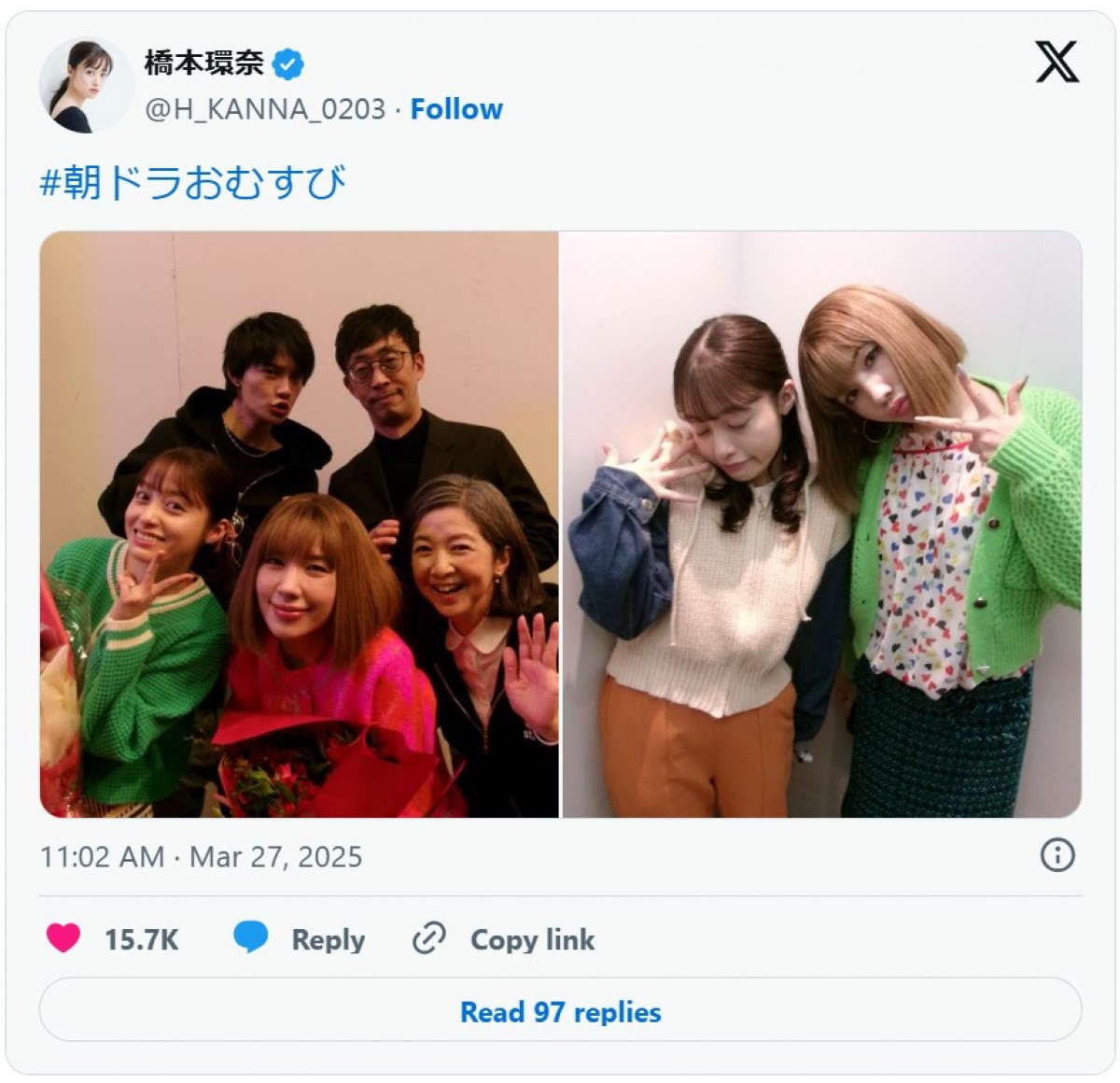Open the group photo with bouquets
Image resolution: width=1120 pixels, height=1083 pixels.
(x=299, y=524)
